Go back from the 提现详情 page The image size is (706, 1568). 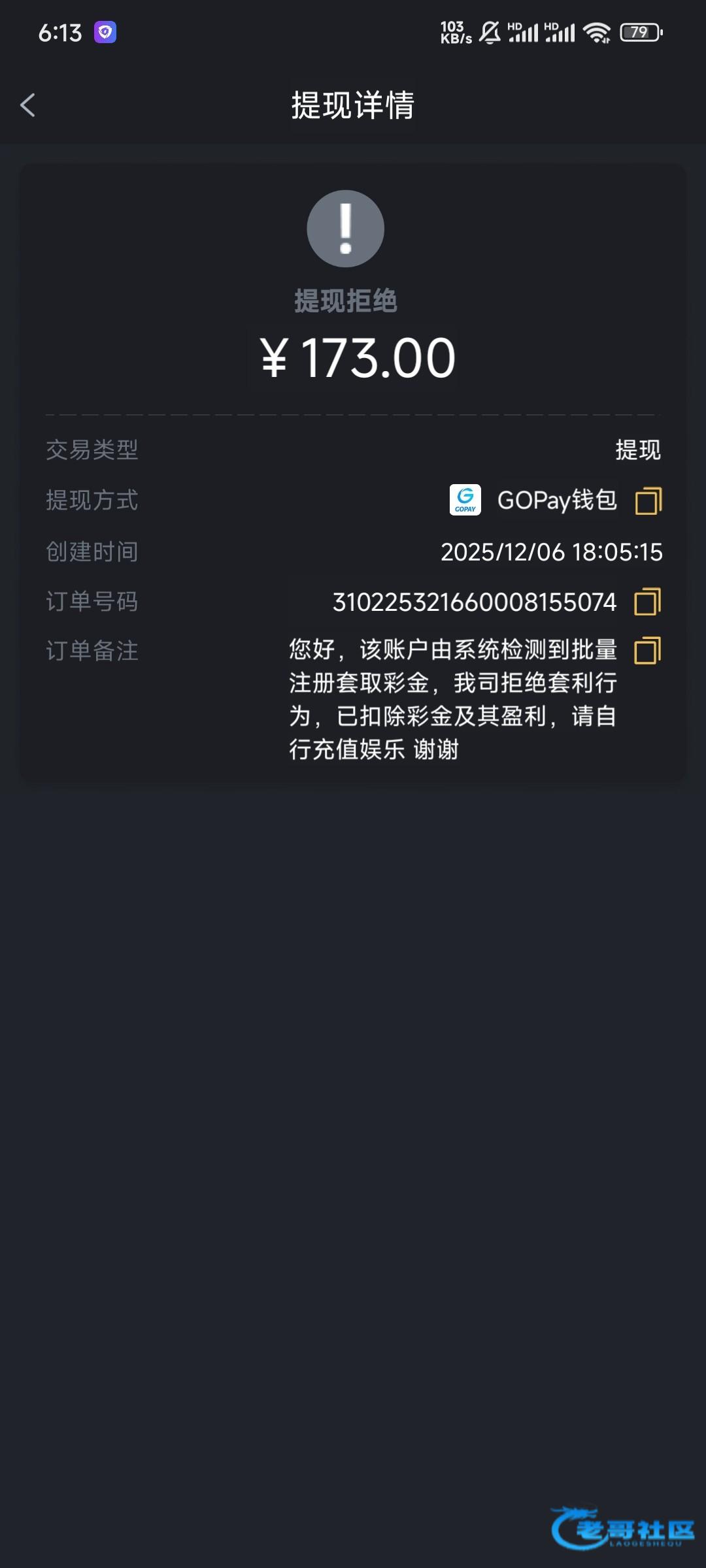pos(27,105)
